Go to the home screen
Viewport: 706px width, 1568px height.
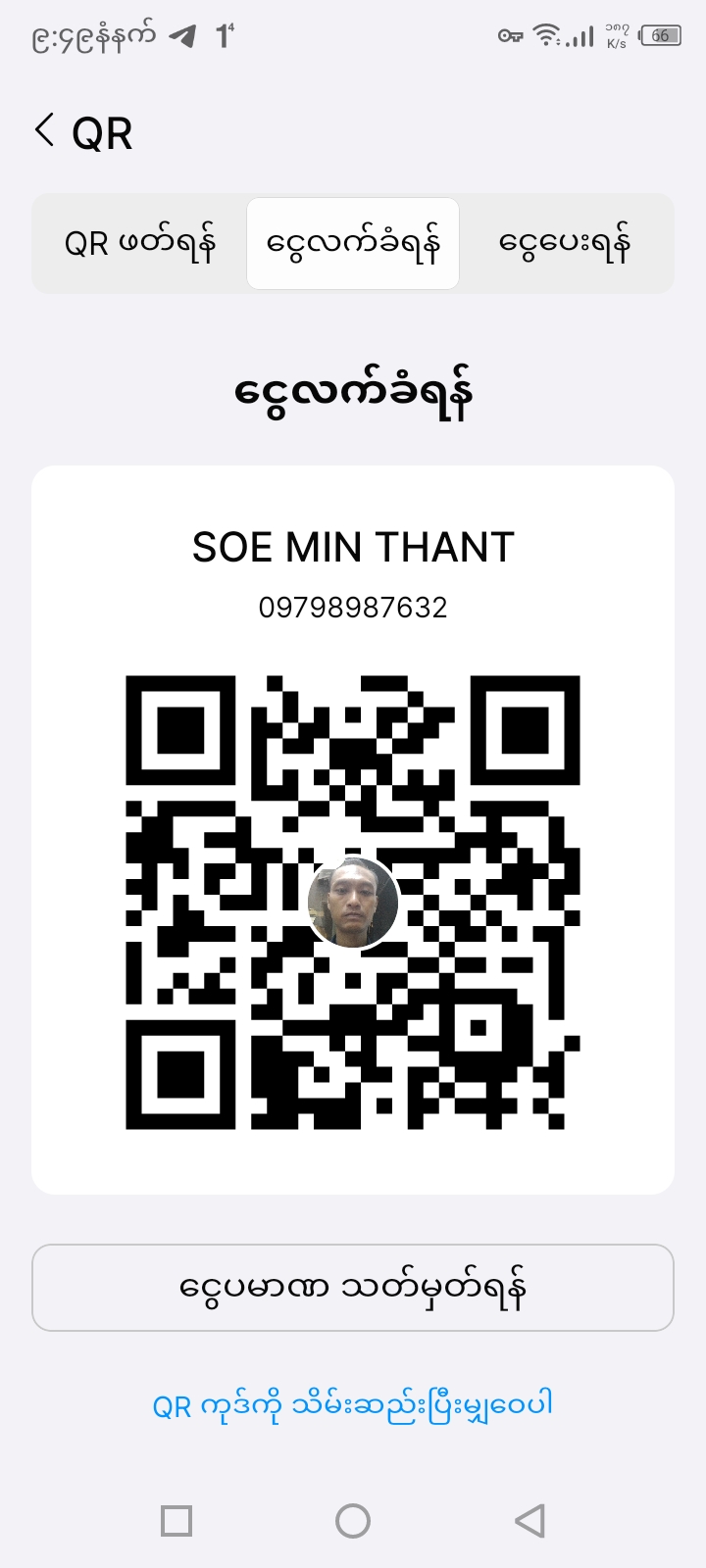(353, 1520)
